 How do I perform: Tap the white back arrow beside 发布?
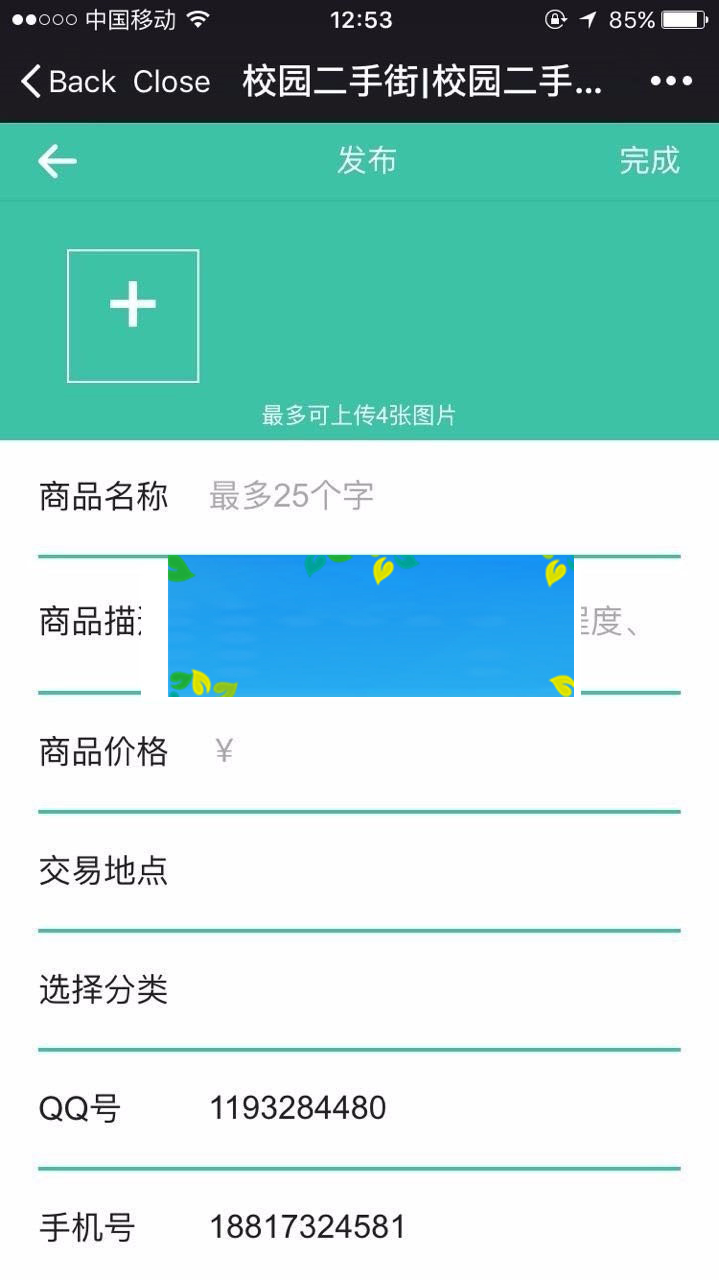pos(57,161)
